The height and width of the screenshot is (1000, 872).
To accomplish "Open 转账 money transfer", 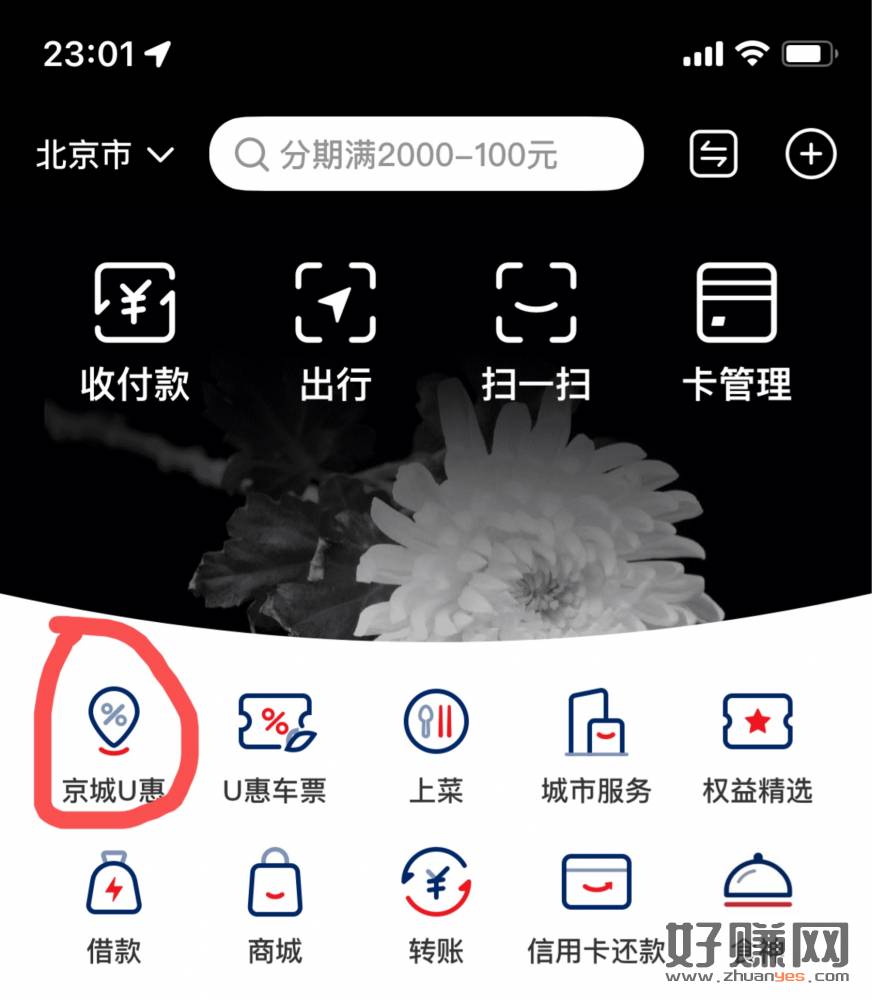I will tap(436, 905).
